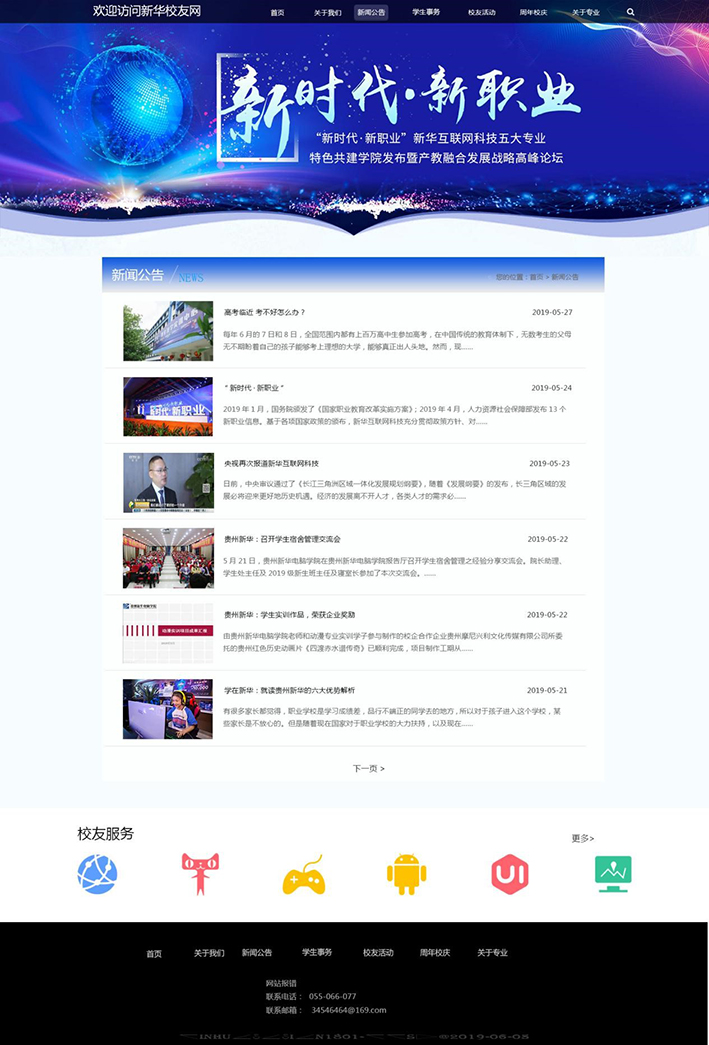Tap 首页 in the breadcrumb path
The height and width of the screenshot is (1045, 709).
pyautogui.click(x=537, y=277)
